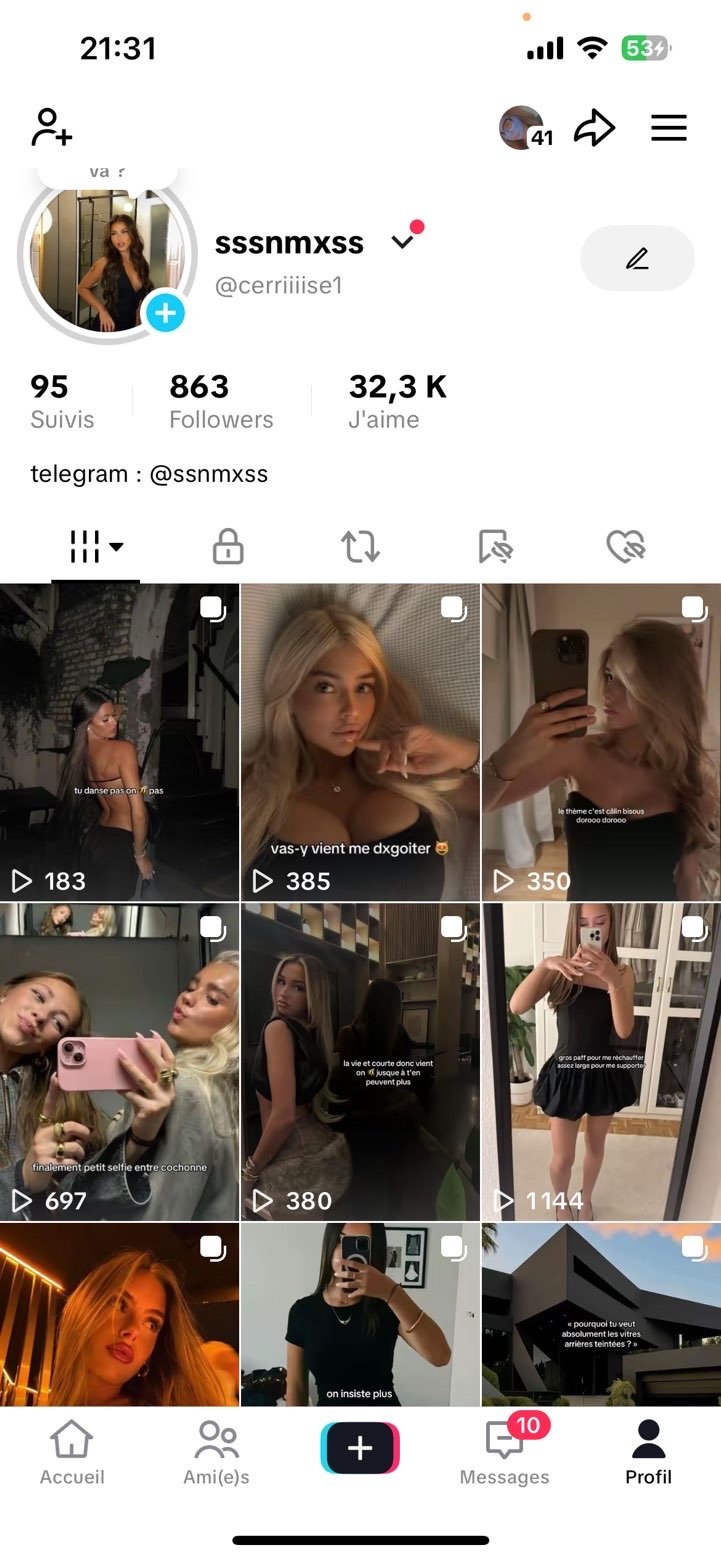Edit the profile with the pencil button
The width and height of the screenshot is (721, 1560).
click(637, 259)
